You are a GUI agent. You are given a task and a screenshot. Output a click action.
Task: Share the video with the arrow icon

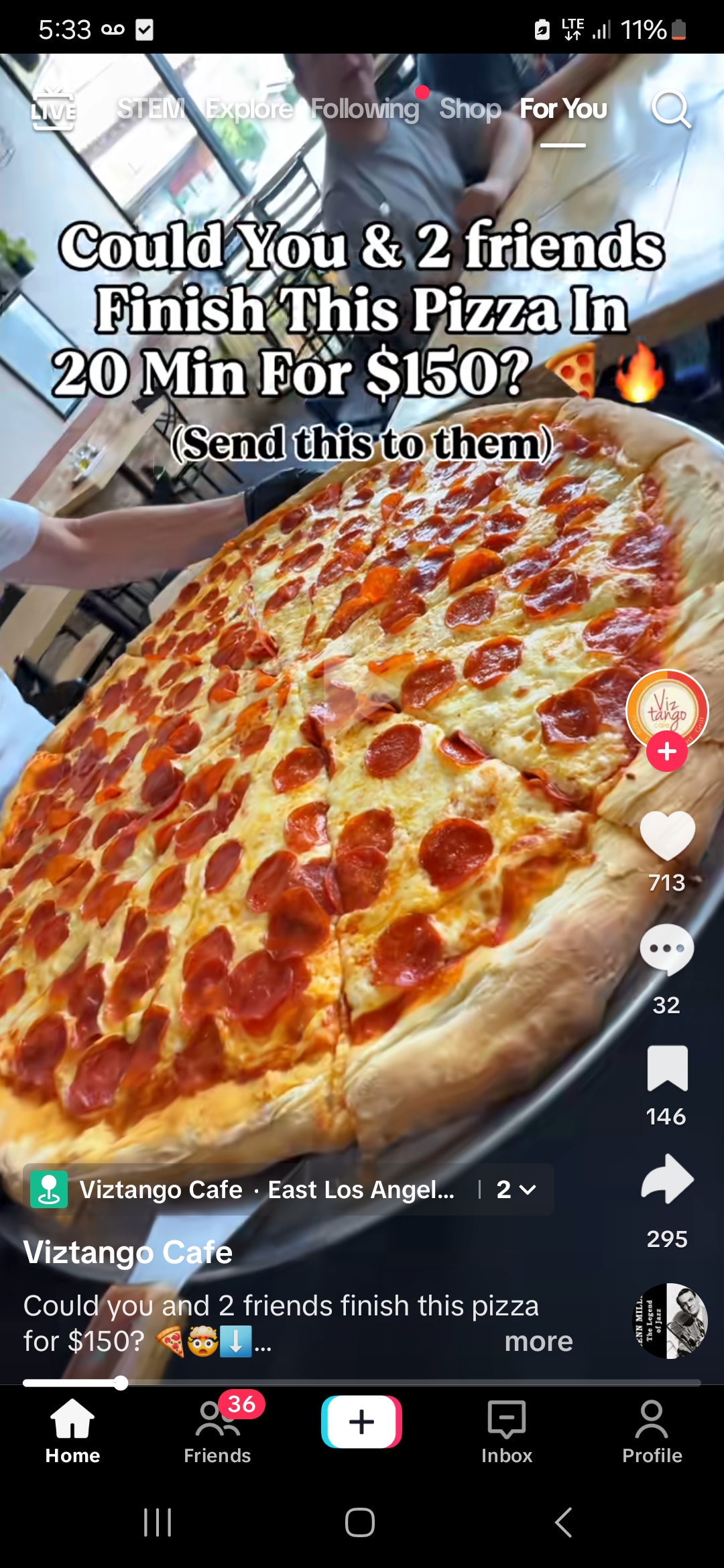[x=667, y=1179]
